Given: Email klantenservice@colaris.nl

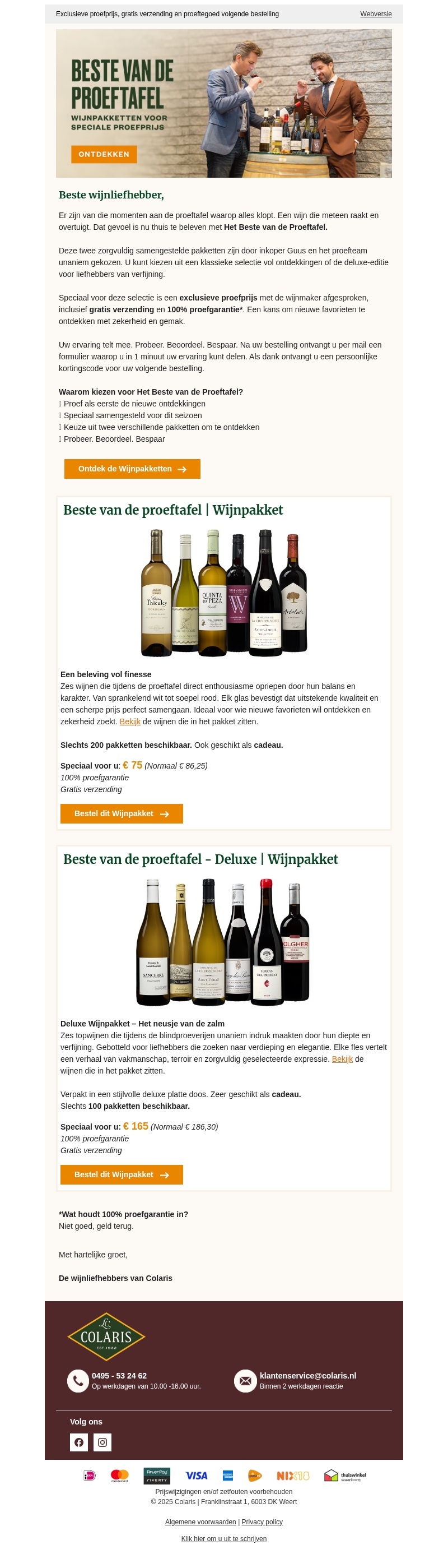Looking at the screenshot, I should click(307, 1375).
